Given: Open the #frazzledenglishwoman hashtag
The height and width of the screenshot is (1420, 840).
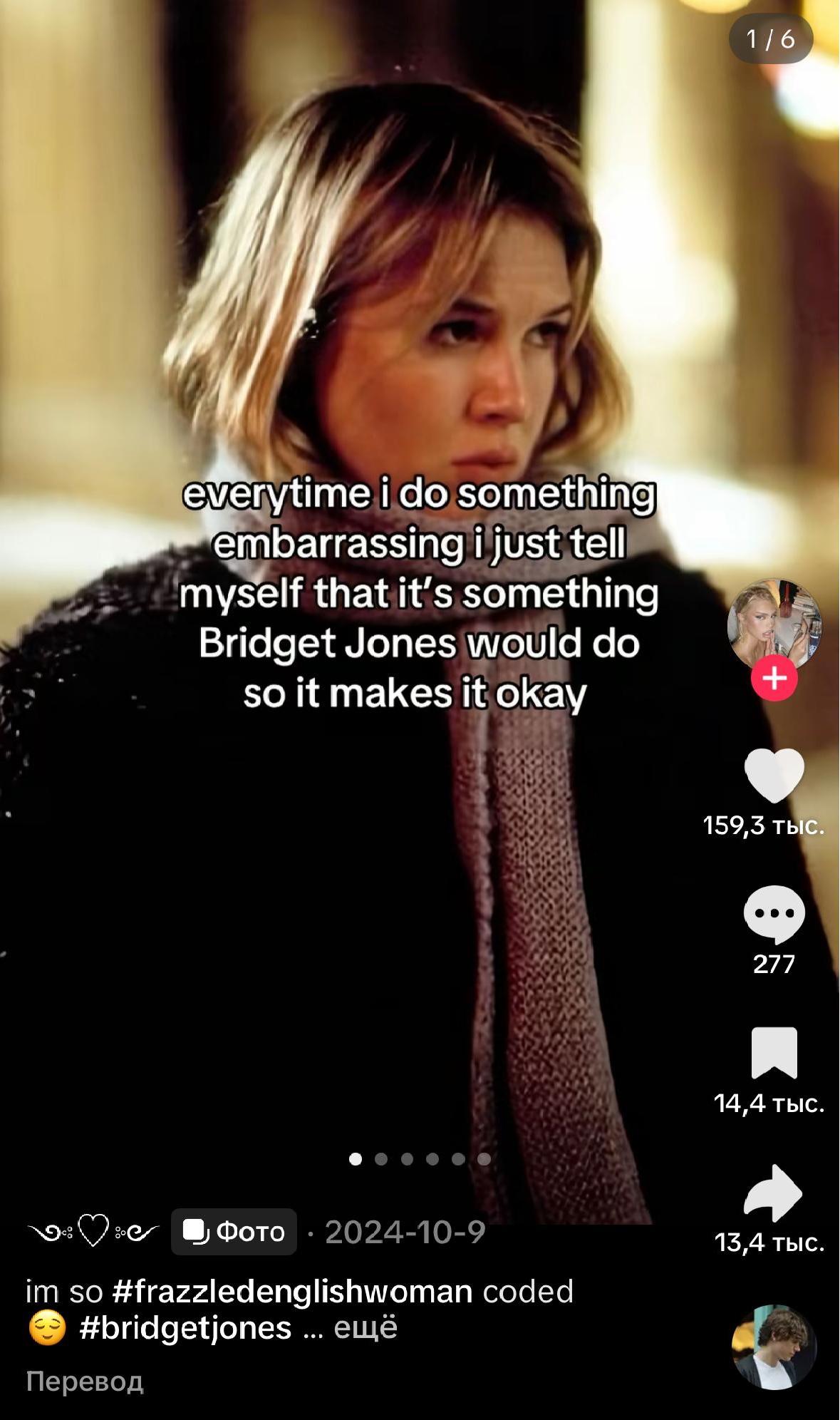Looking at the screenshot, I should [x=293, y=1291].
